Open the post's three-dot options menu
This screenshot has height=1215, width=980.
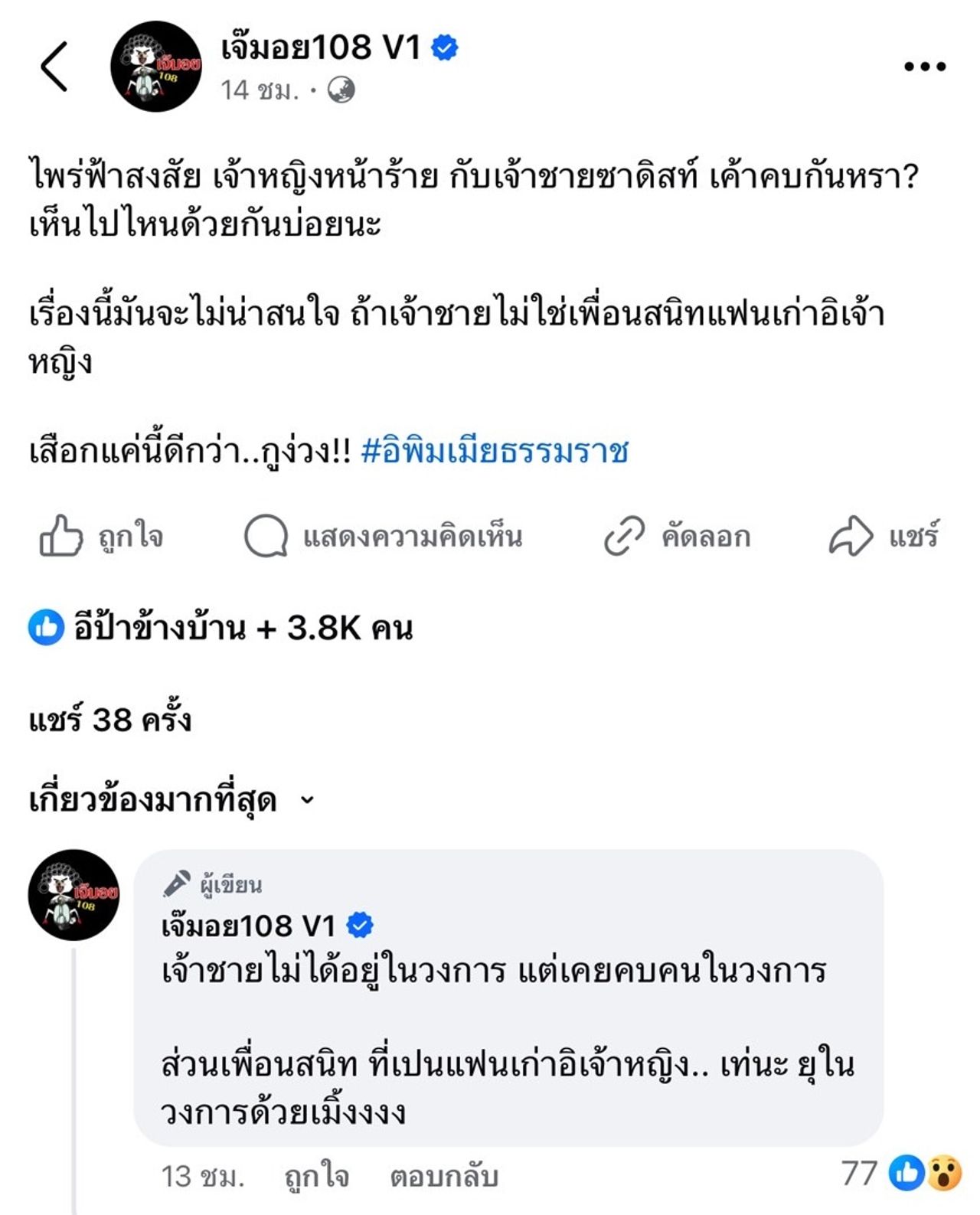point(924,67)
